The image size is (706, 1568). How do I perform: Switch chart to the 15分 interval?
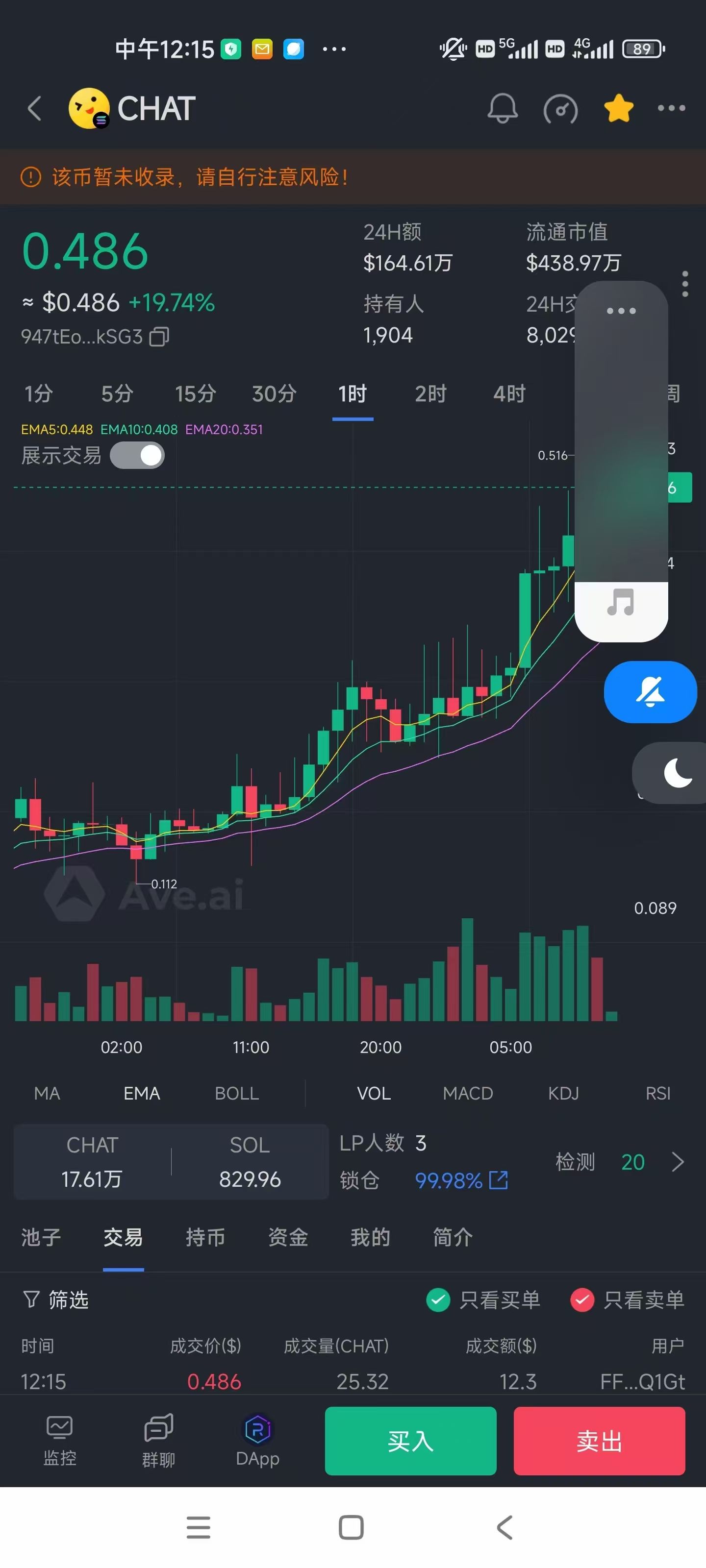coord(195,394)
